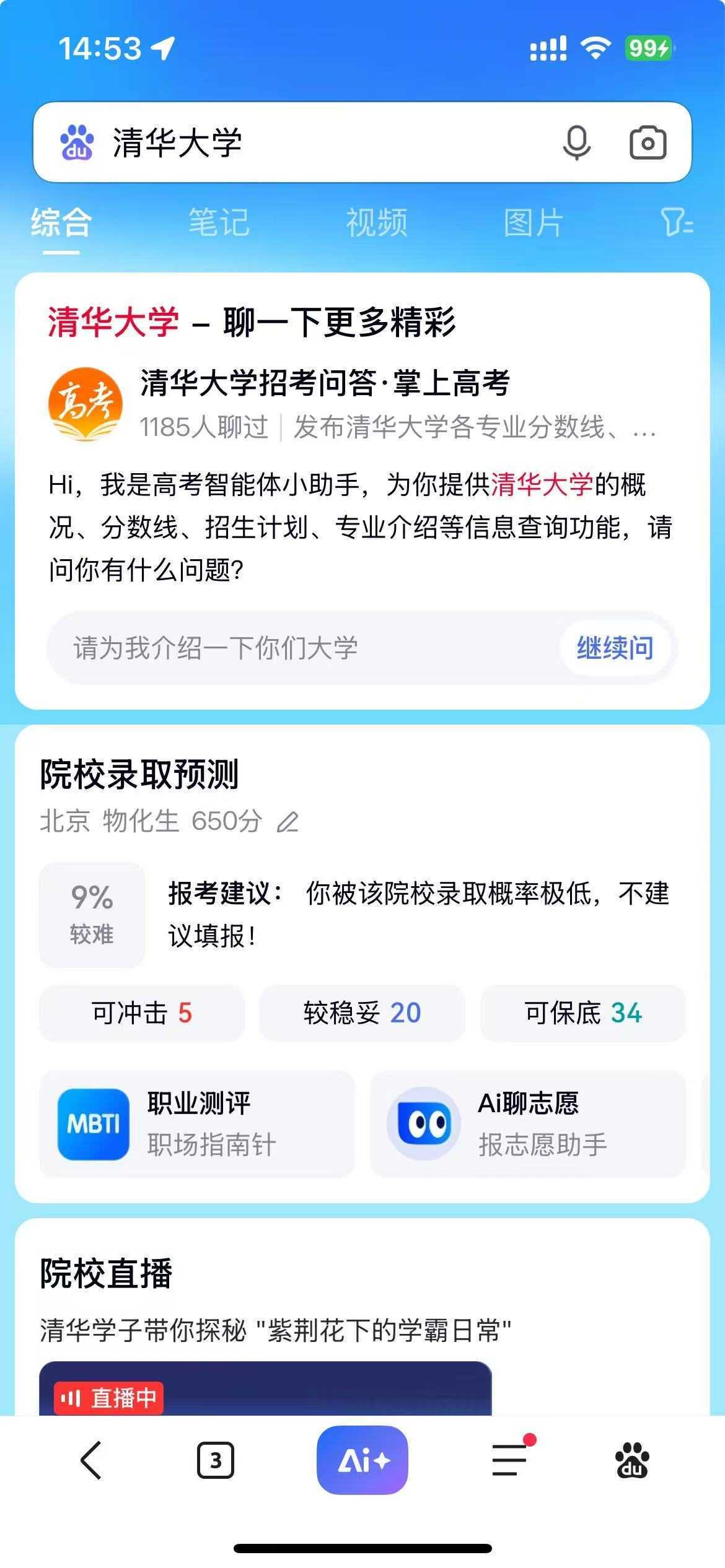
Task: View the 较稳妥 20 schools
Action: click(x=362, y=1014)
